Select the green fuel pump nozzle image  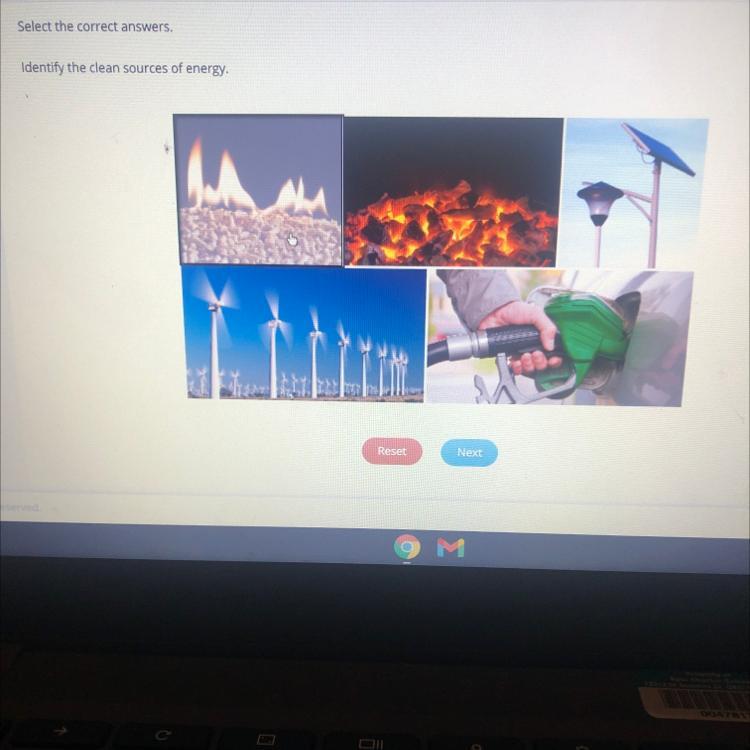pyautogui.click(x=560, y=338)
